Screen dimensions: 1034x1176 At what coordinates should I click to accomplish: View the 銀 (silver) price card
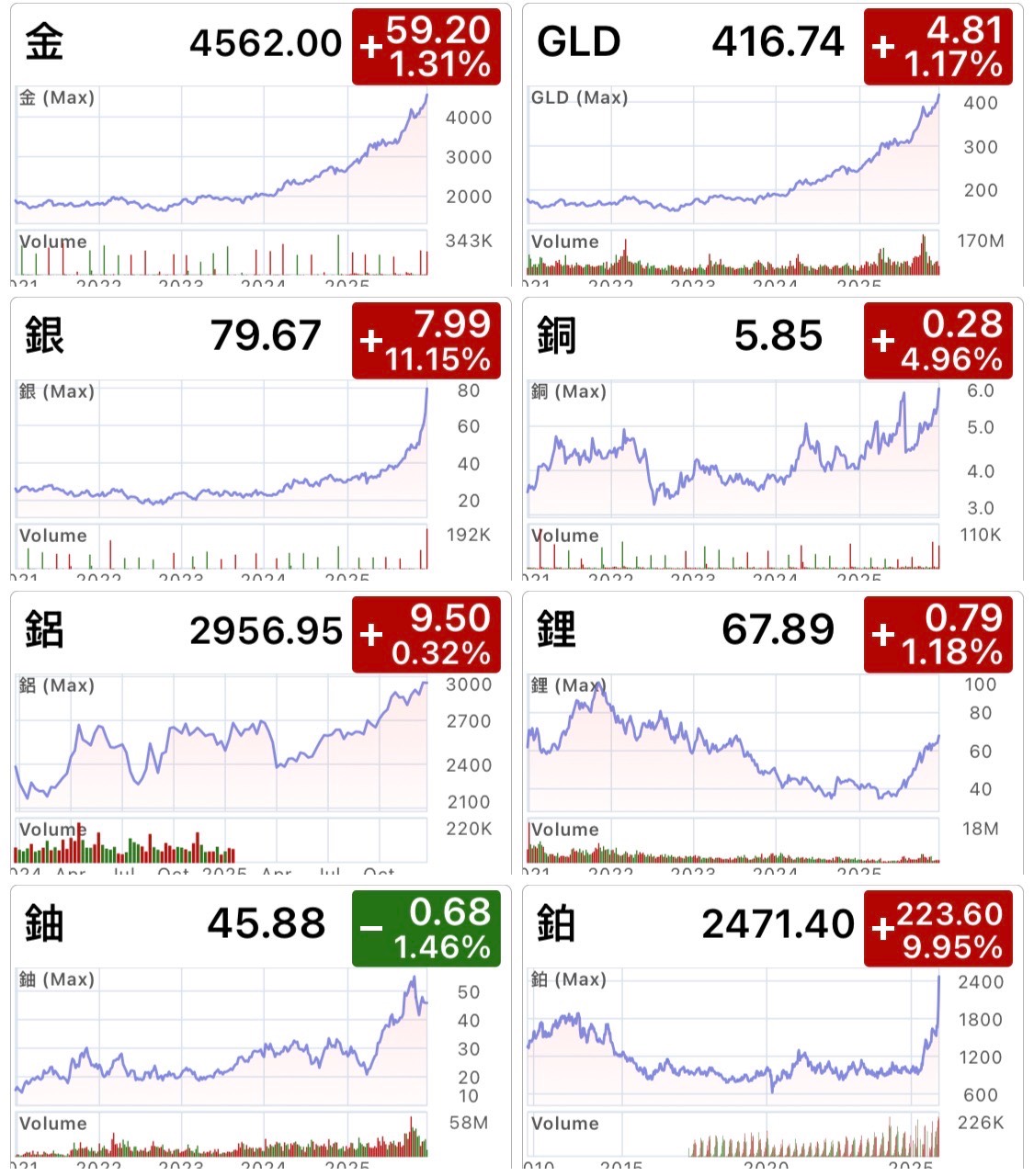(260, 441)
